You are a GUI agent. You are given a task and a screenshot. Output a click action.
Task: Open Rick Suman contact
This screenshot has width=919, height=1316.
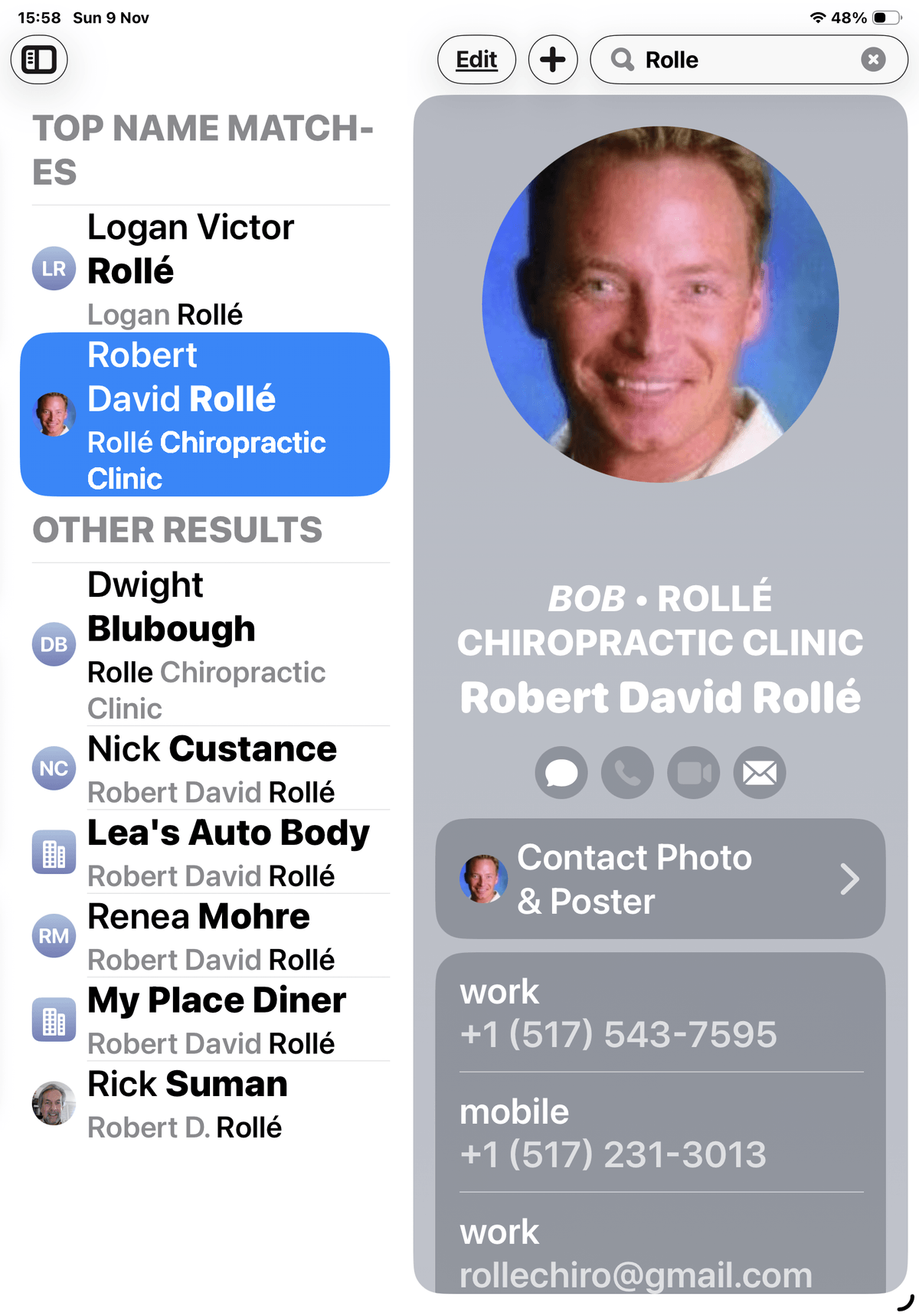pos(207,1103)
